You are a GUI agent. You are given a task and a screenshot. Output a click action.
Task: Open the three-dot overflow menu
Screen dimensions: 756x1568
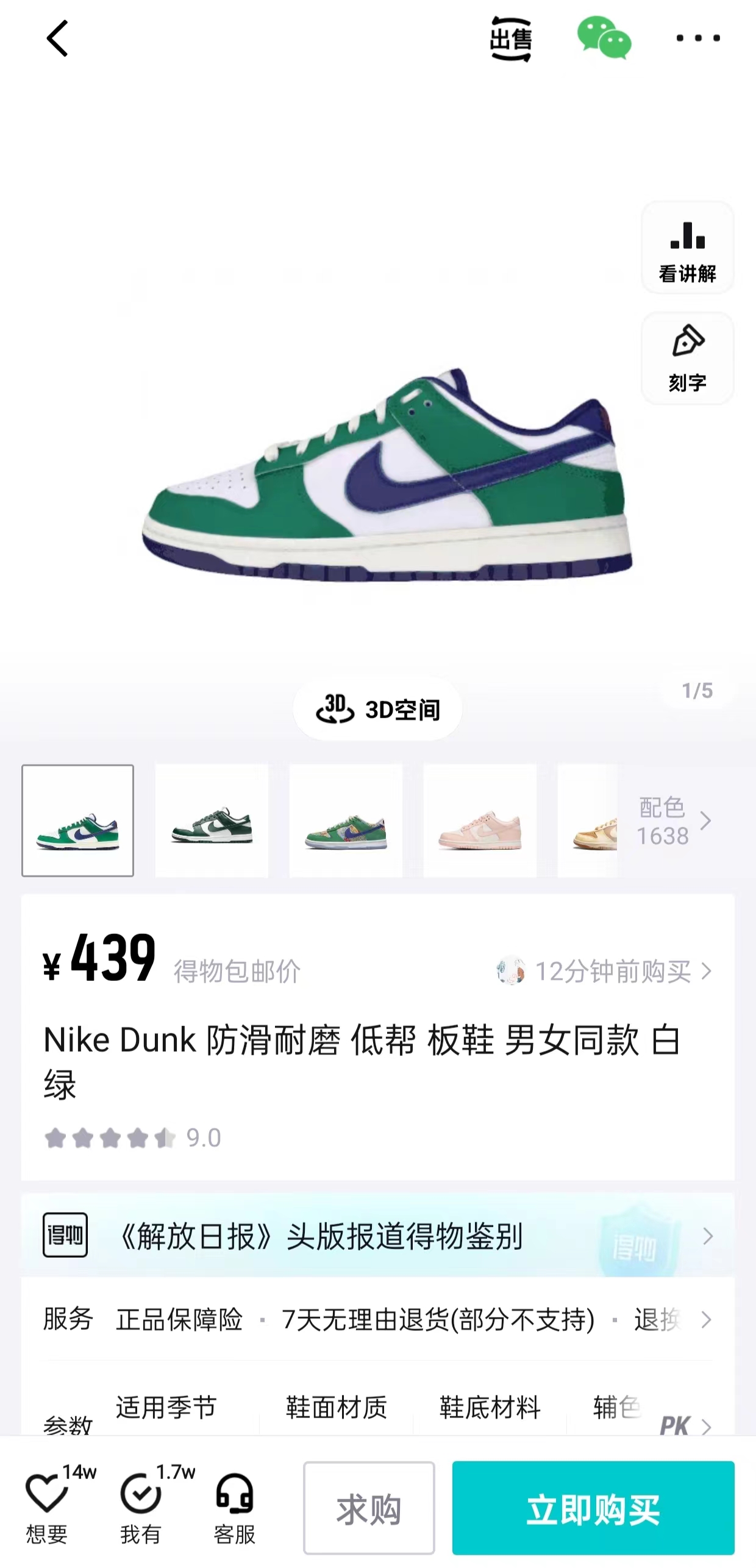pos(698,38)
